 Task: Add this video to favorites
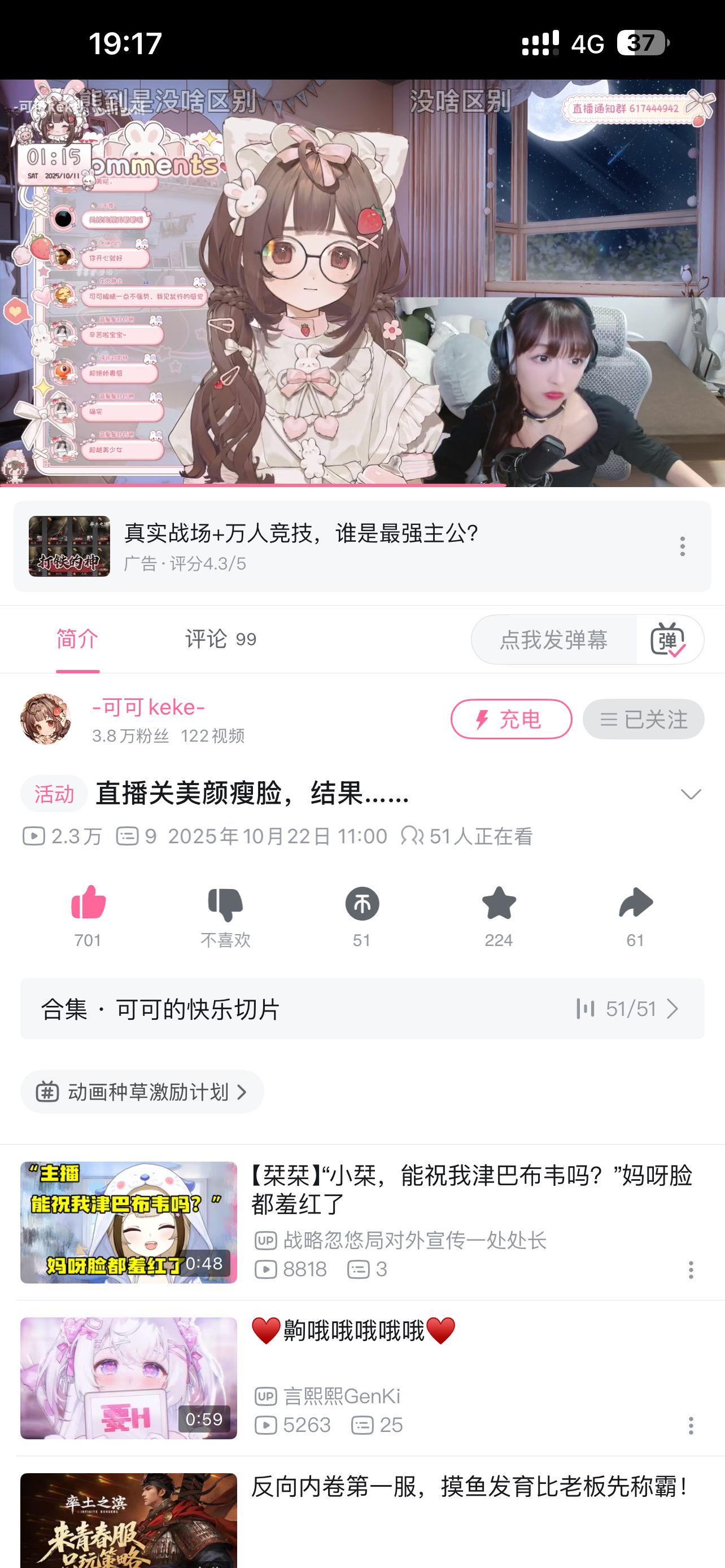499,916
